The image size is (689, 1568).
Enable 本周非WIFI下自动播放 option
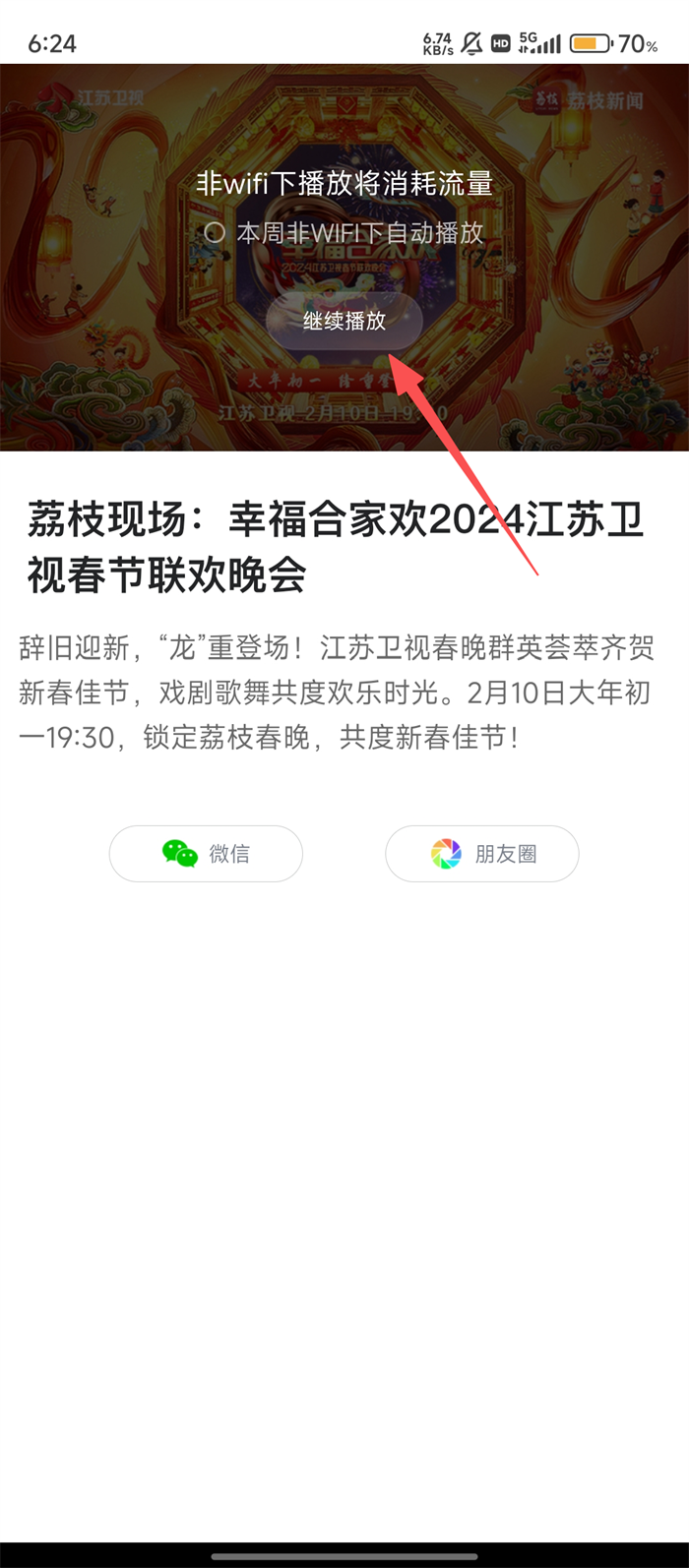(216, 233)
